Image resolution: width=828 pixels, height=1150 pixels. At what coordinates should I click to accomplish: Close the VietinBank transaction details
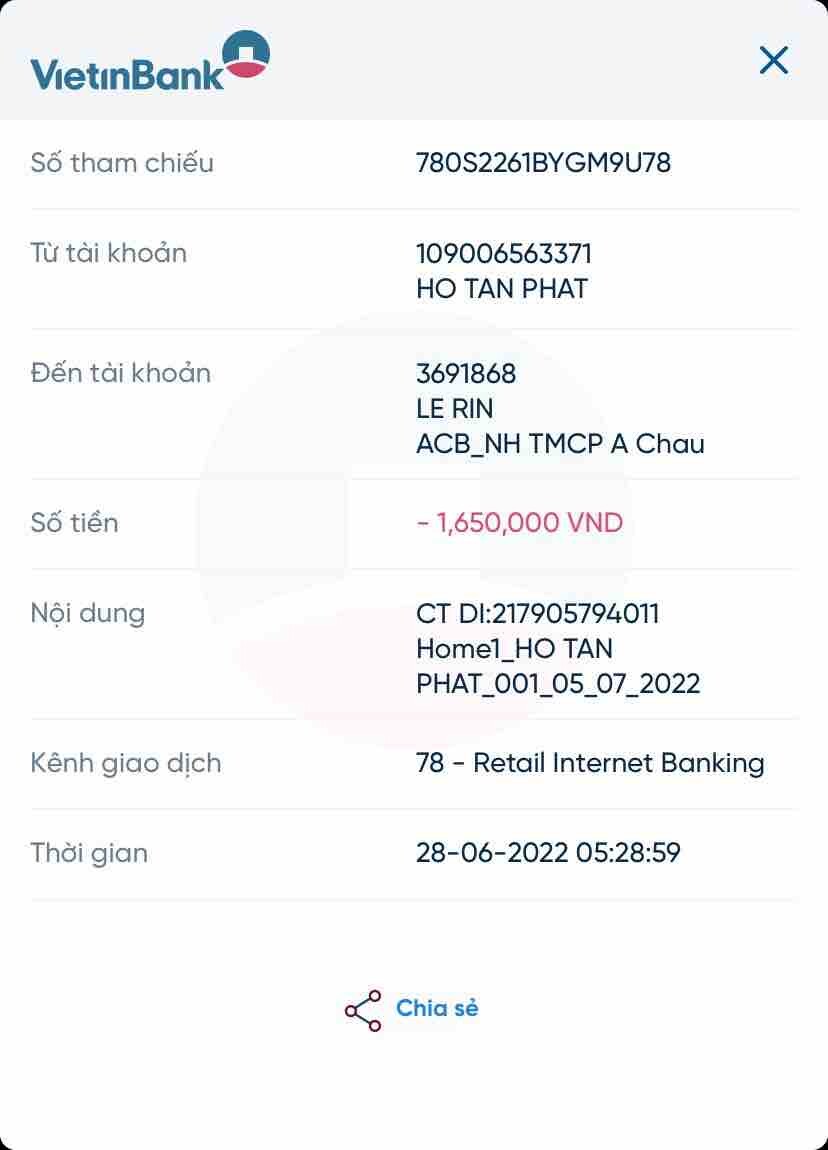(x=773, y=60)
